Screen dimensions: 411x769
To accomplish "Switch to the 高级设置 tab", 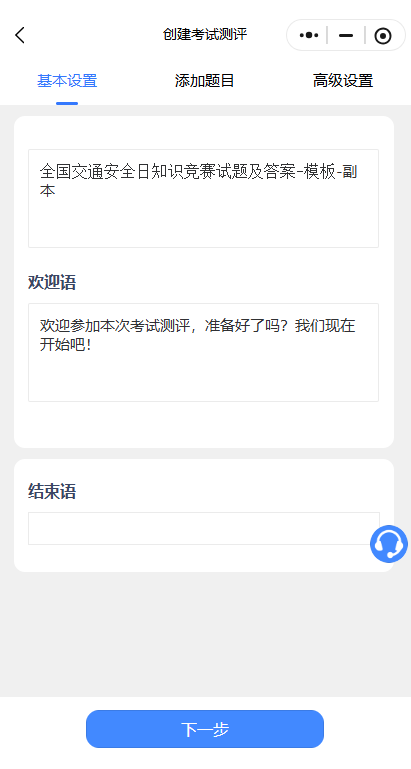I will pyautogui.click(x=343, y=80).
